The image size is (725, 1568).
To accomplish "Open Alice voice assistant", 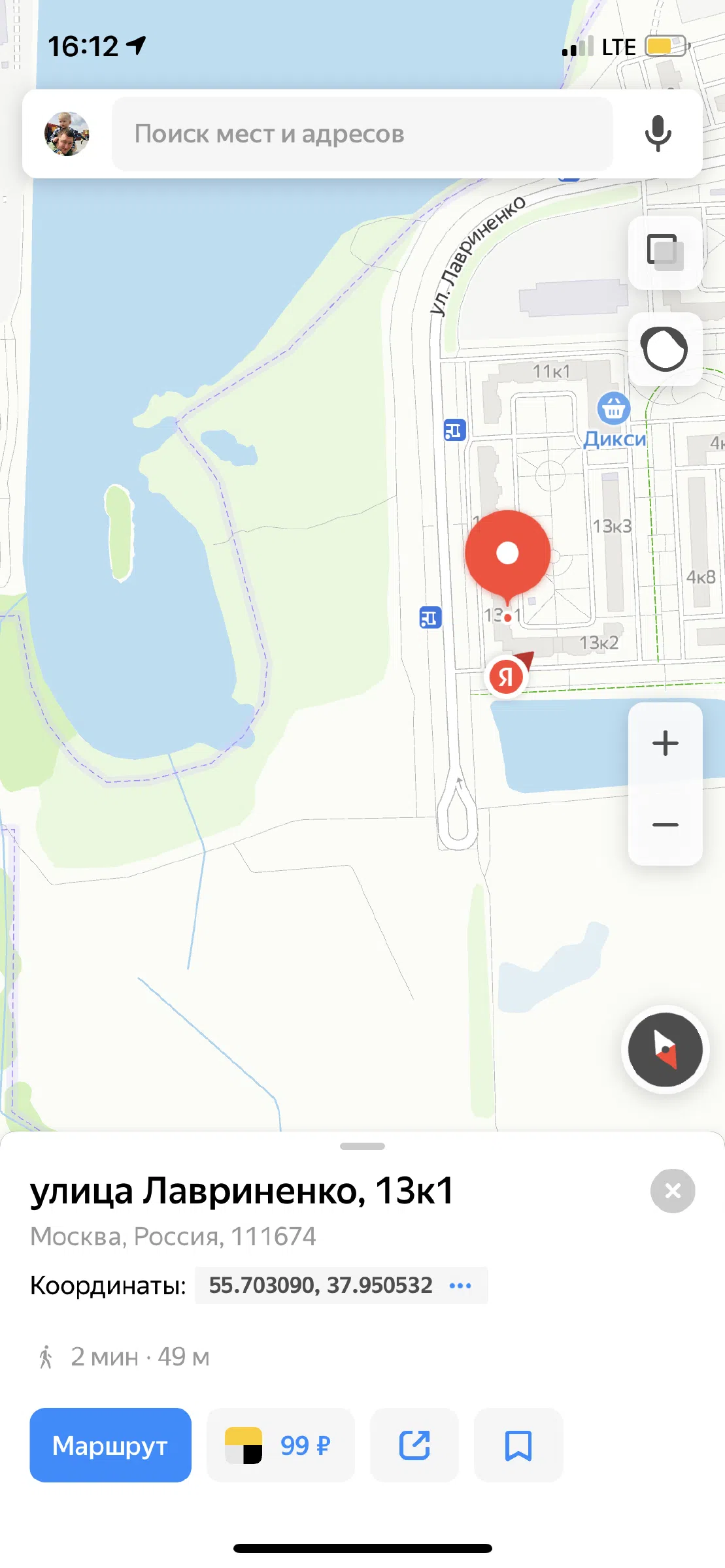I will [x=665, y=349].
